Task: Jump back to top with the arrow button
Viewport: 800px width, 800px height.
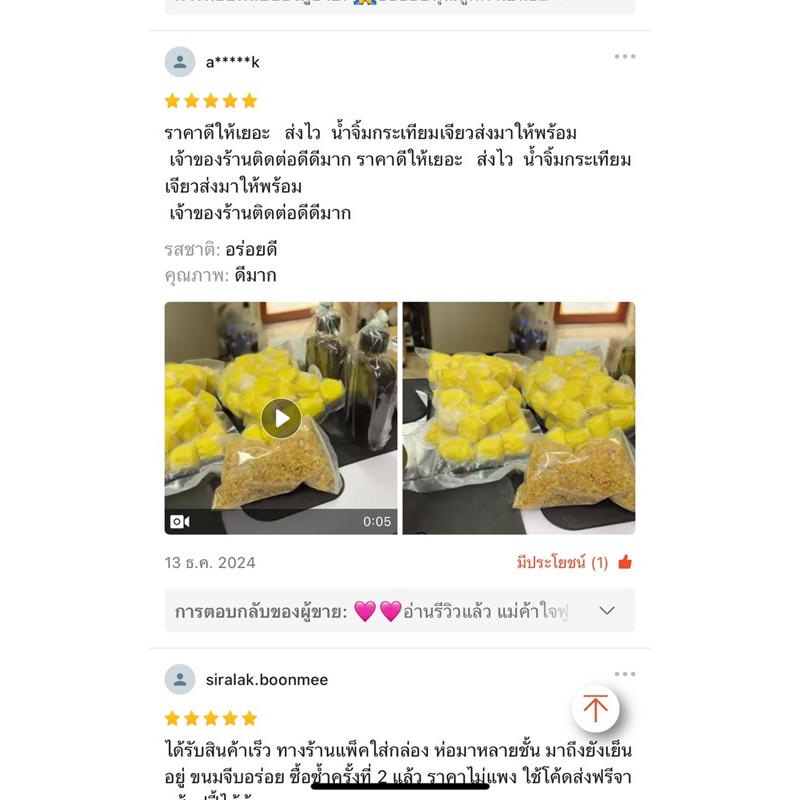Action: click(x=596, y=709)
